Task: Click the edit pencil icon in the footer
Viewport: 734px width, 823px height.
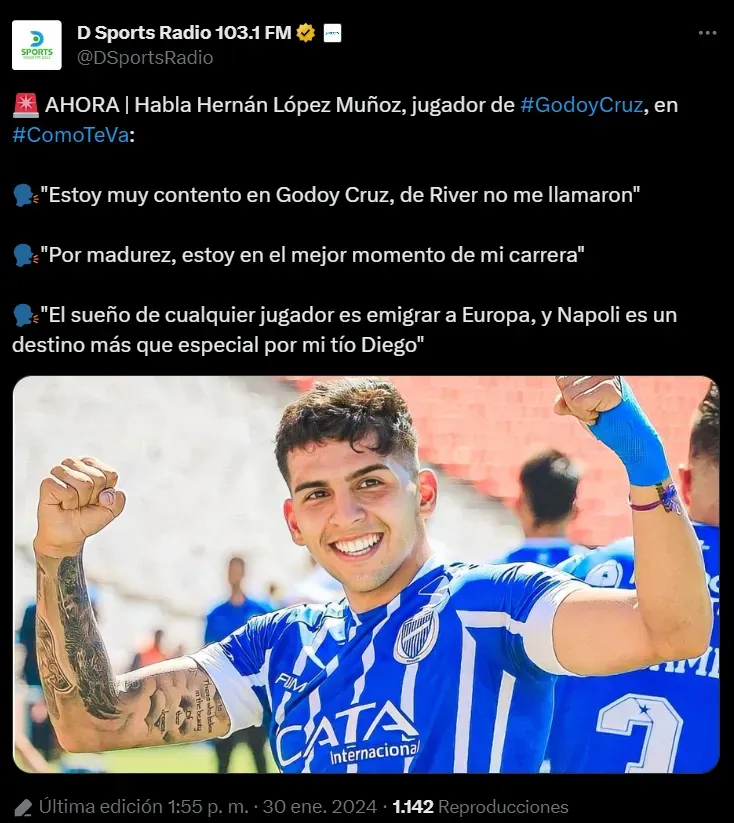Action: tap(22, 804)
